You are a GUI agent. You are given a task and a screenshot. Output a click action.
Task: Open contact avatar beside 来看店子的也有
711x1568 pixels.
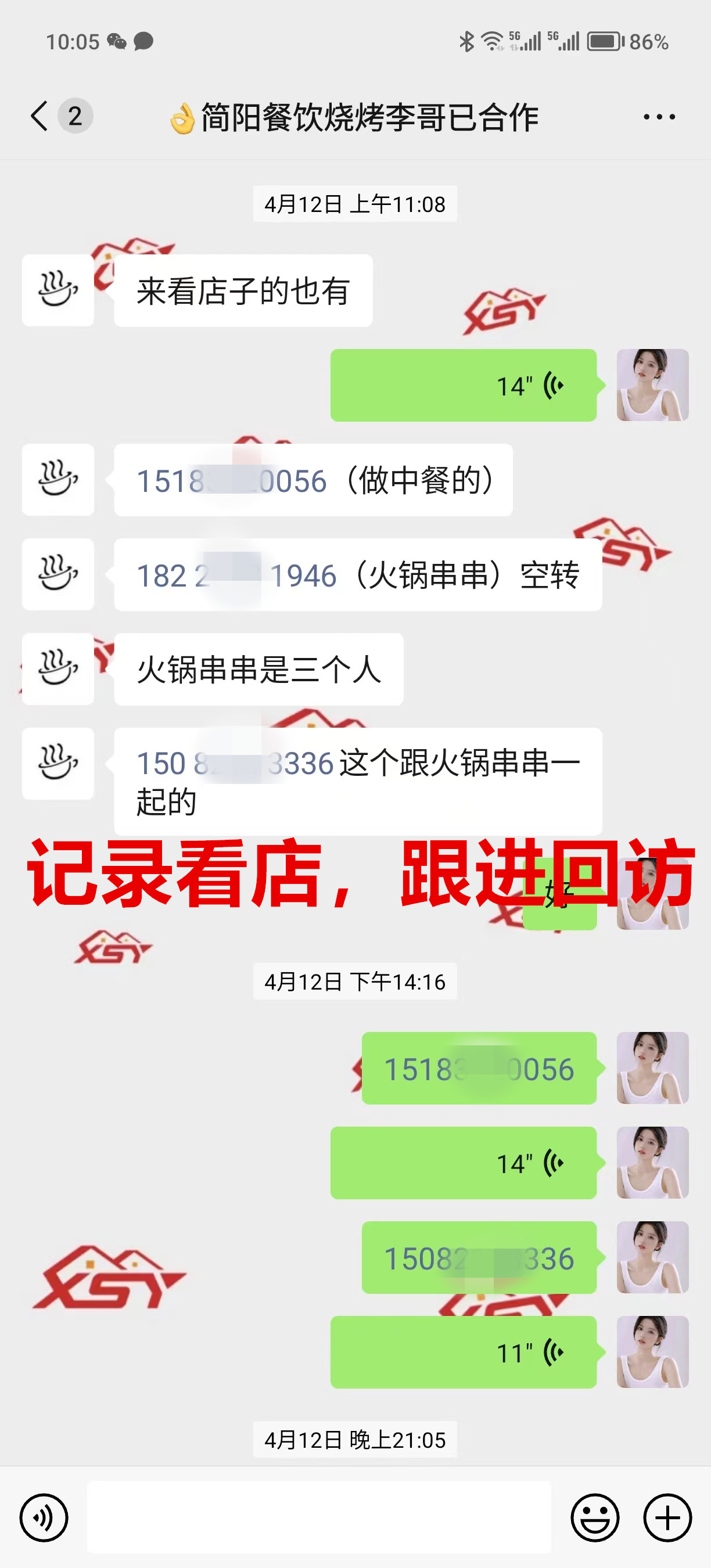tap(58, 290)
